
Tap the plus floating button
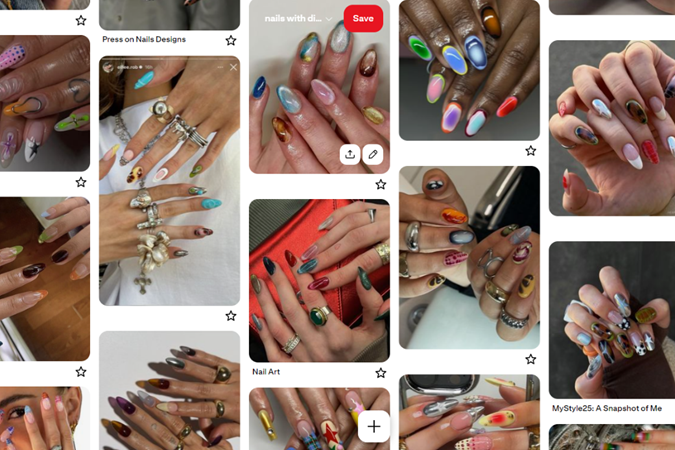pyautogui.click(x=373, y=427)
